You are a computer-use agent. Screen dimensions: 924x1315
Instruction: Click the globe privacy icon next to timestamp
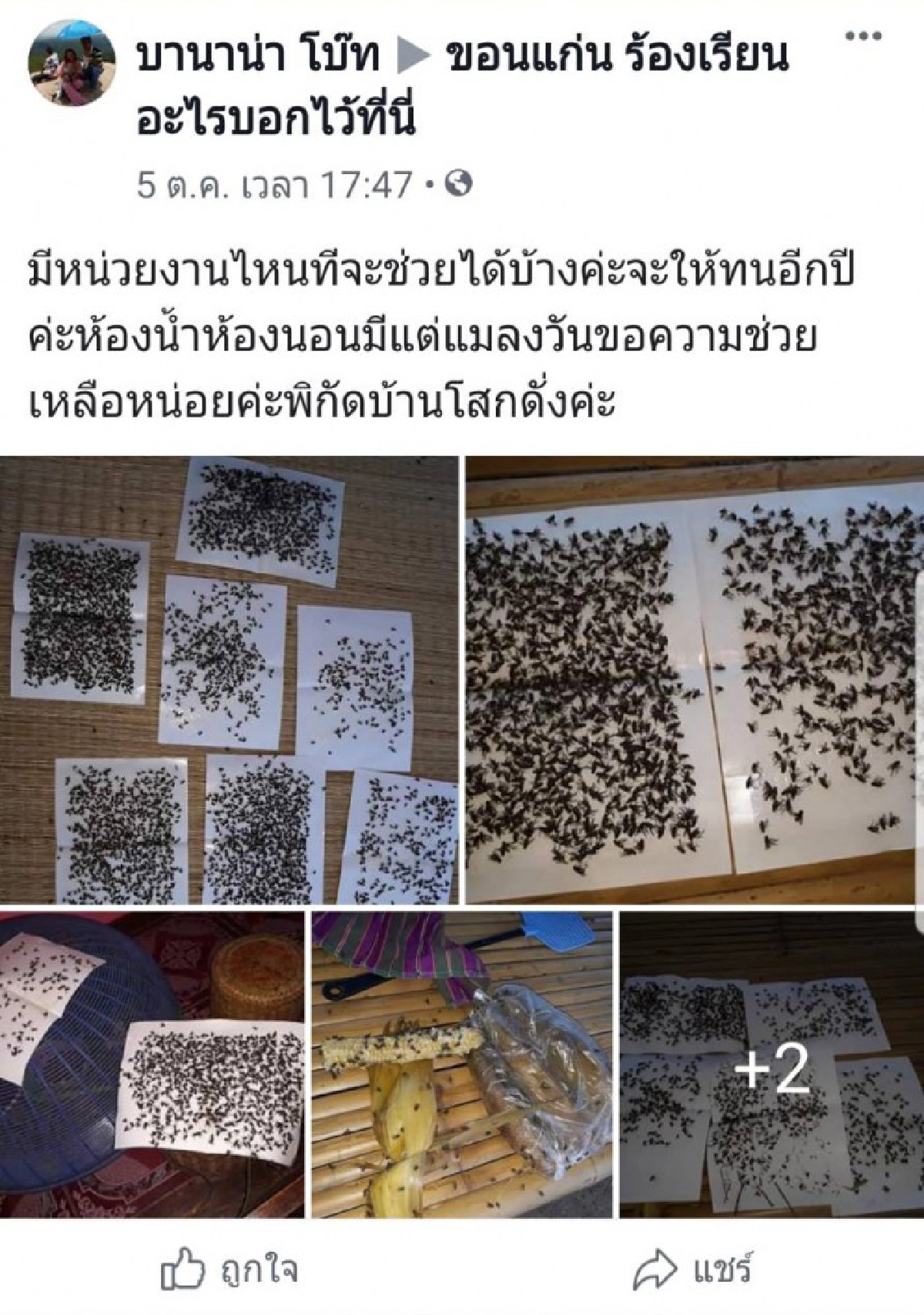pos(457,183)
